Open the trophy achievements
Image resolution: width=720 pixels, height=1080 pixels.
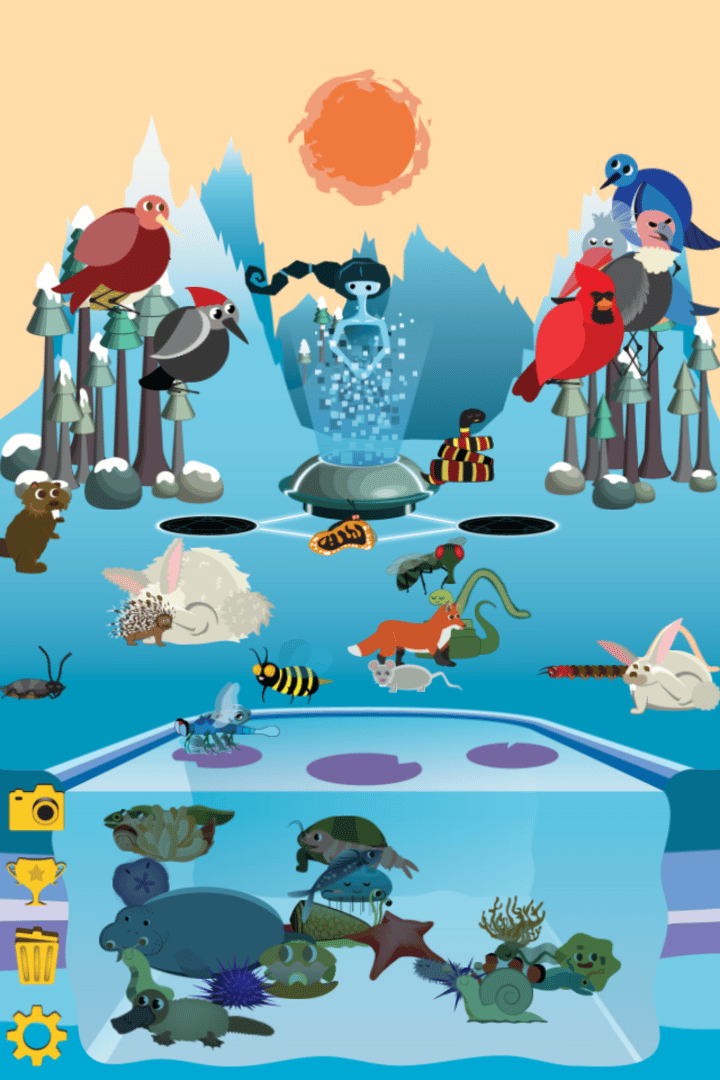click(36, 880)
